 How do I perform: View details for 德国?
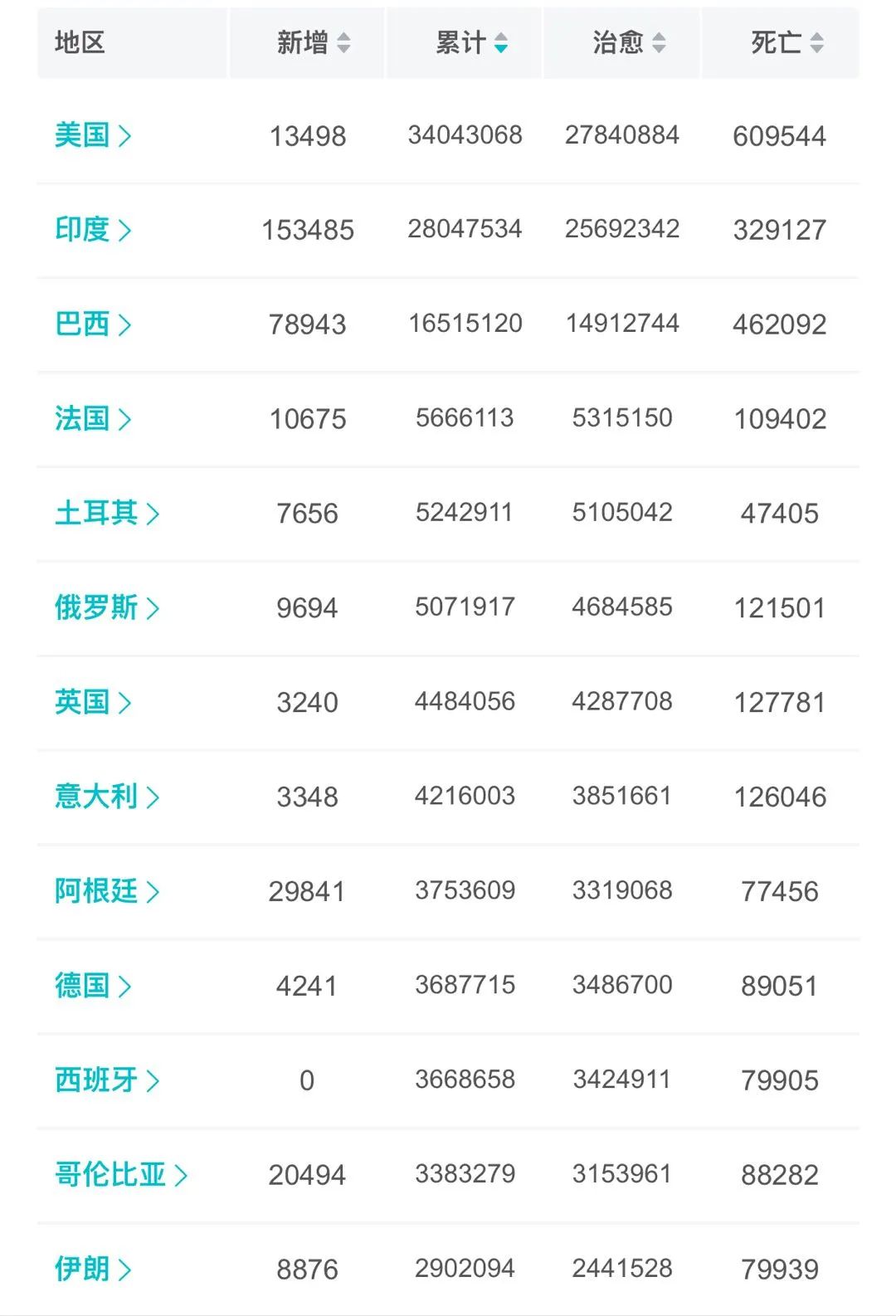pos(92,986)
